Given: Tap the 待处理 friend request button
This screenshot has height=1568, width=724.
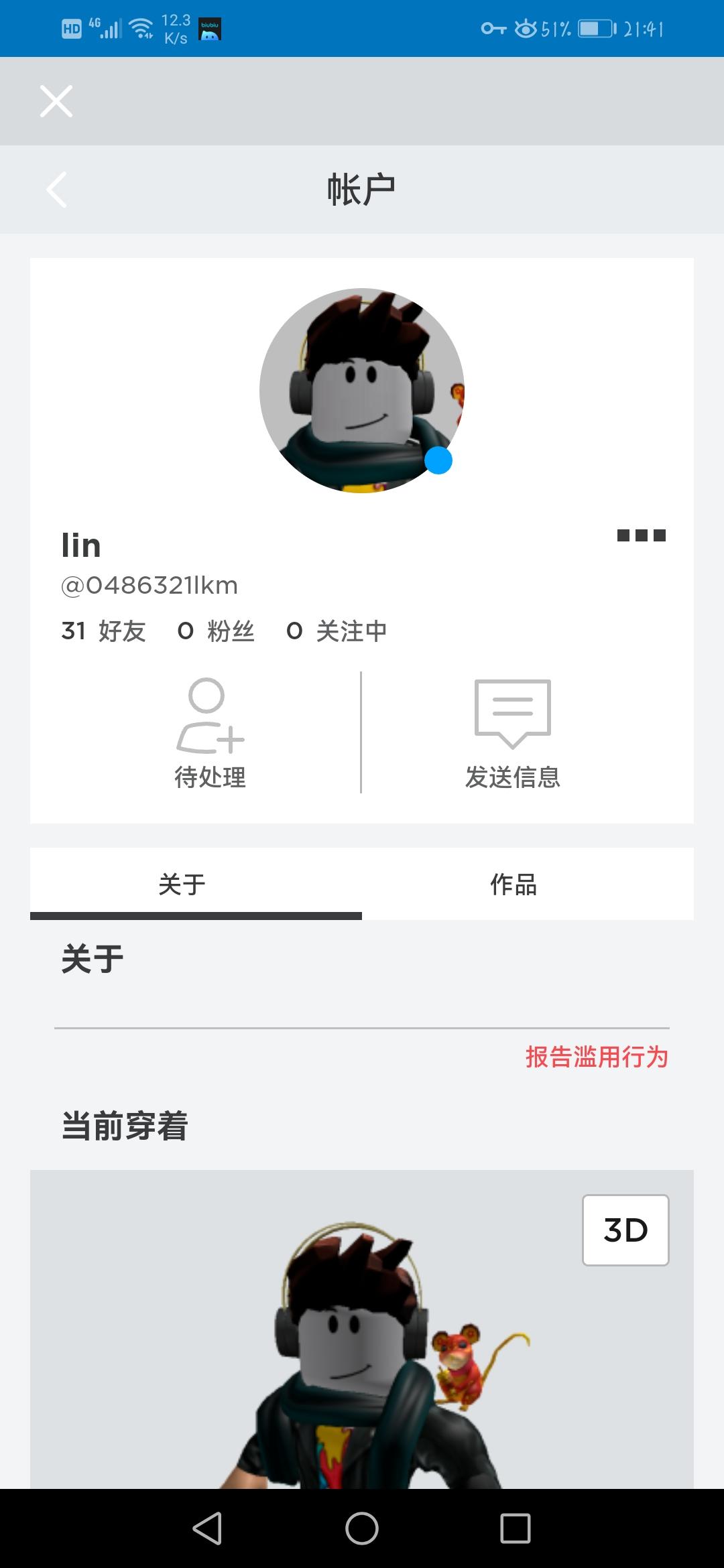Looking at the screenshot, I should tap(210, 734).
